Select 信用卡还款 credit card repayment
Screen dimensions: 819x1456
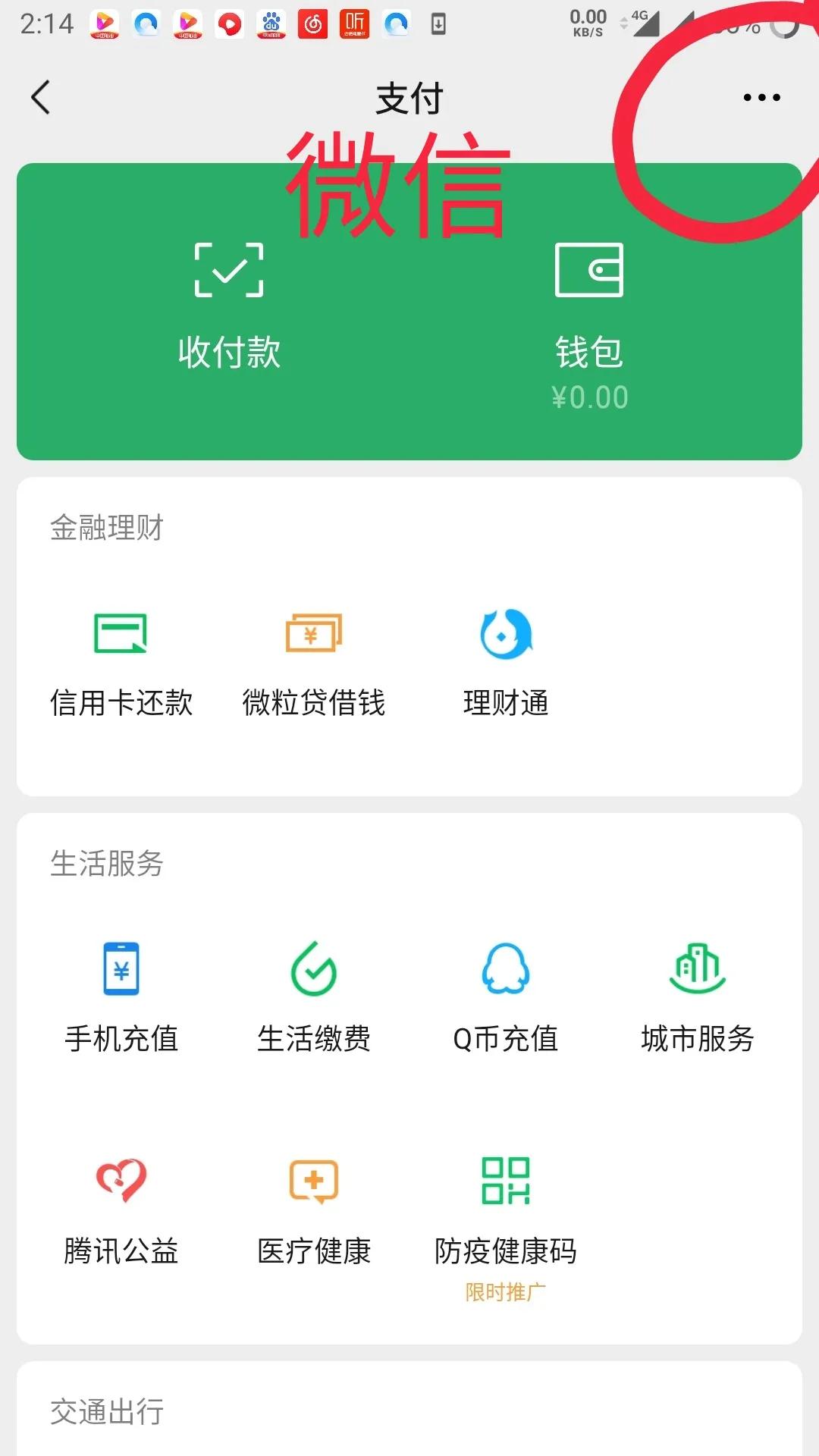point(123,660)
